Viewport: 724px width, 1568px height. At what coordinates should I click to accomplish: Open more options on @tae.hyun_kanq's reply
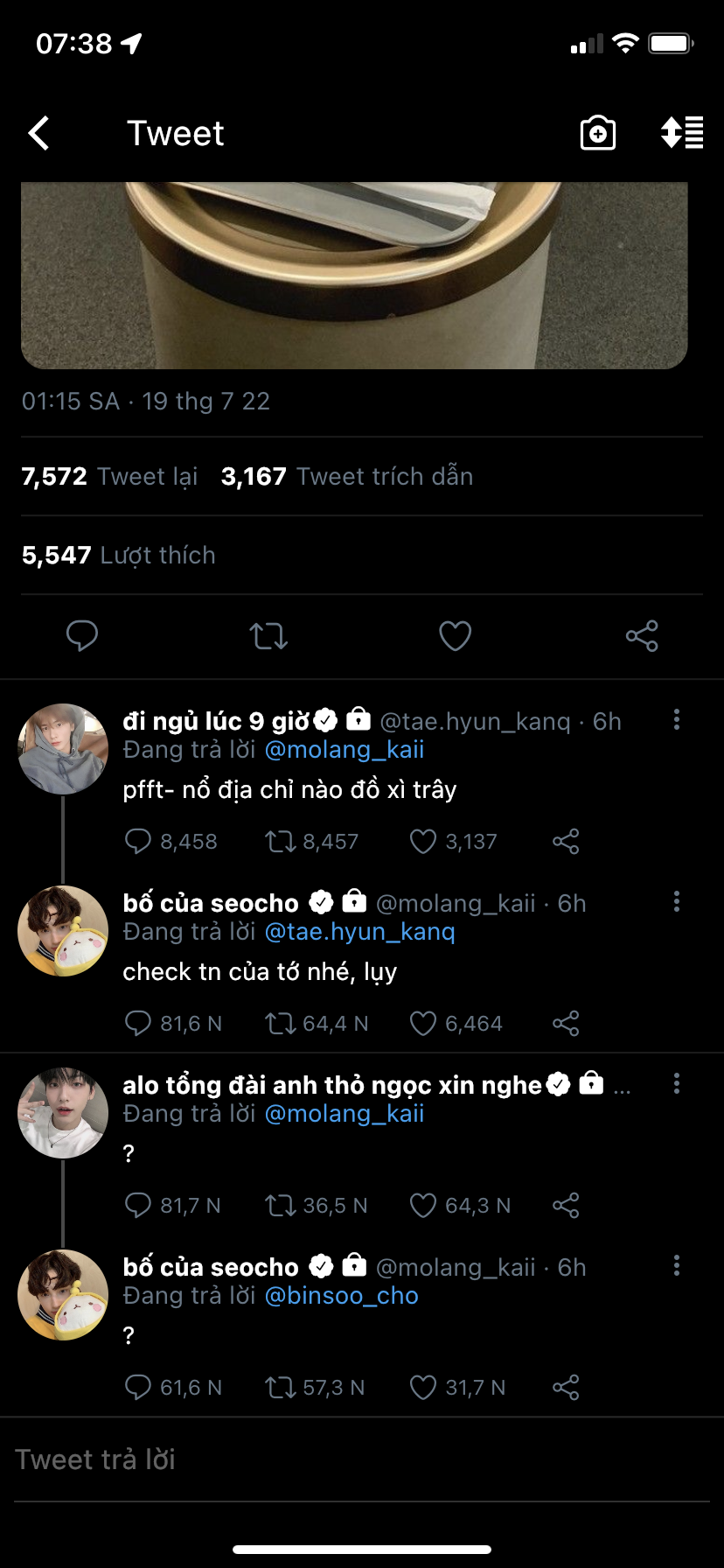(677, 720)
